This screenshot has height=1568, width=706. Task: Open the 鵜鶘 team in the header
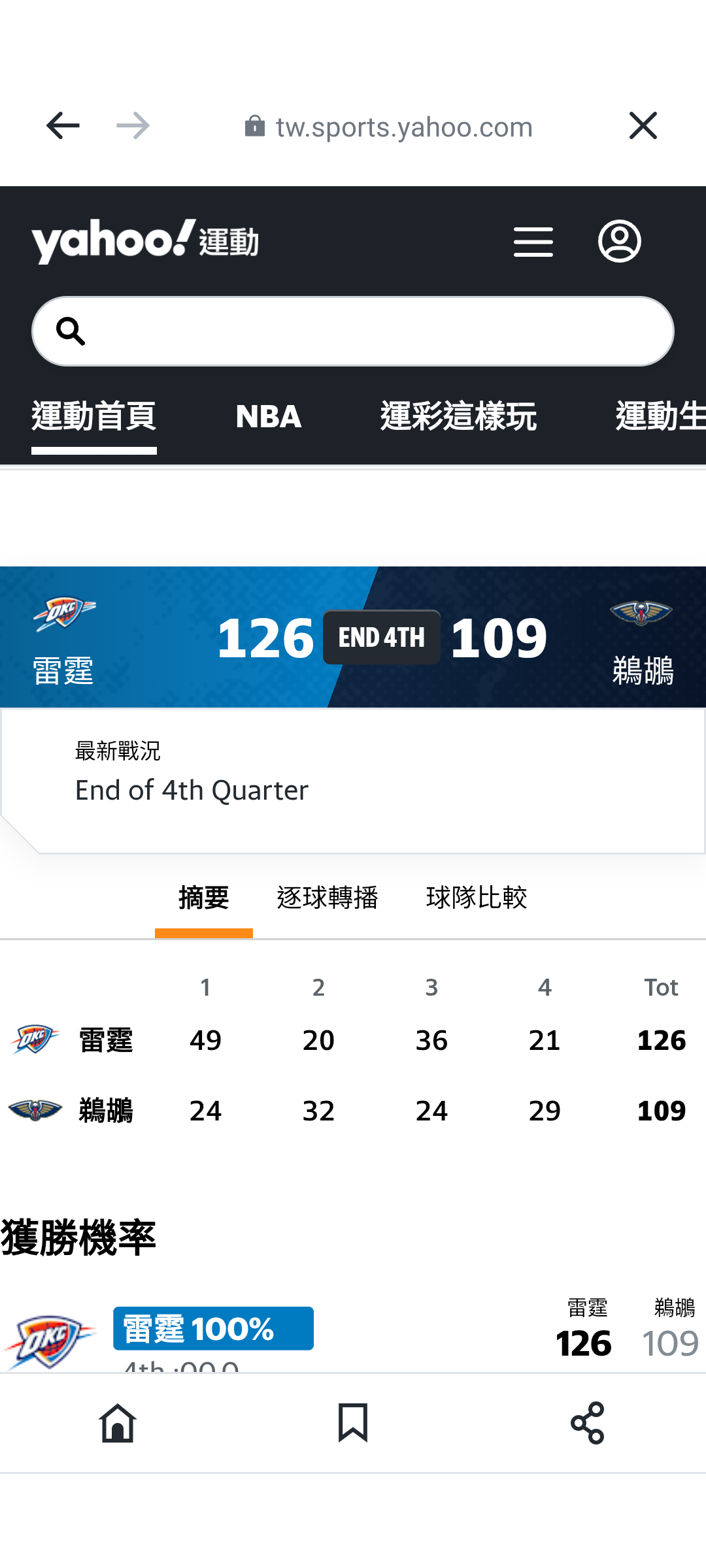pos(642,640)
